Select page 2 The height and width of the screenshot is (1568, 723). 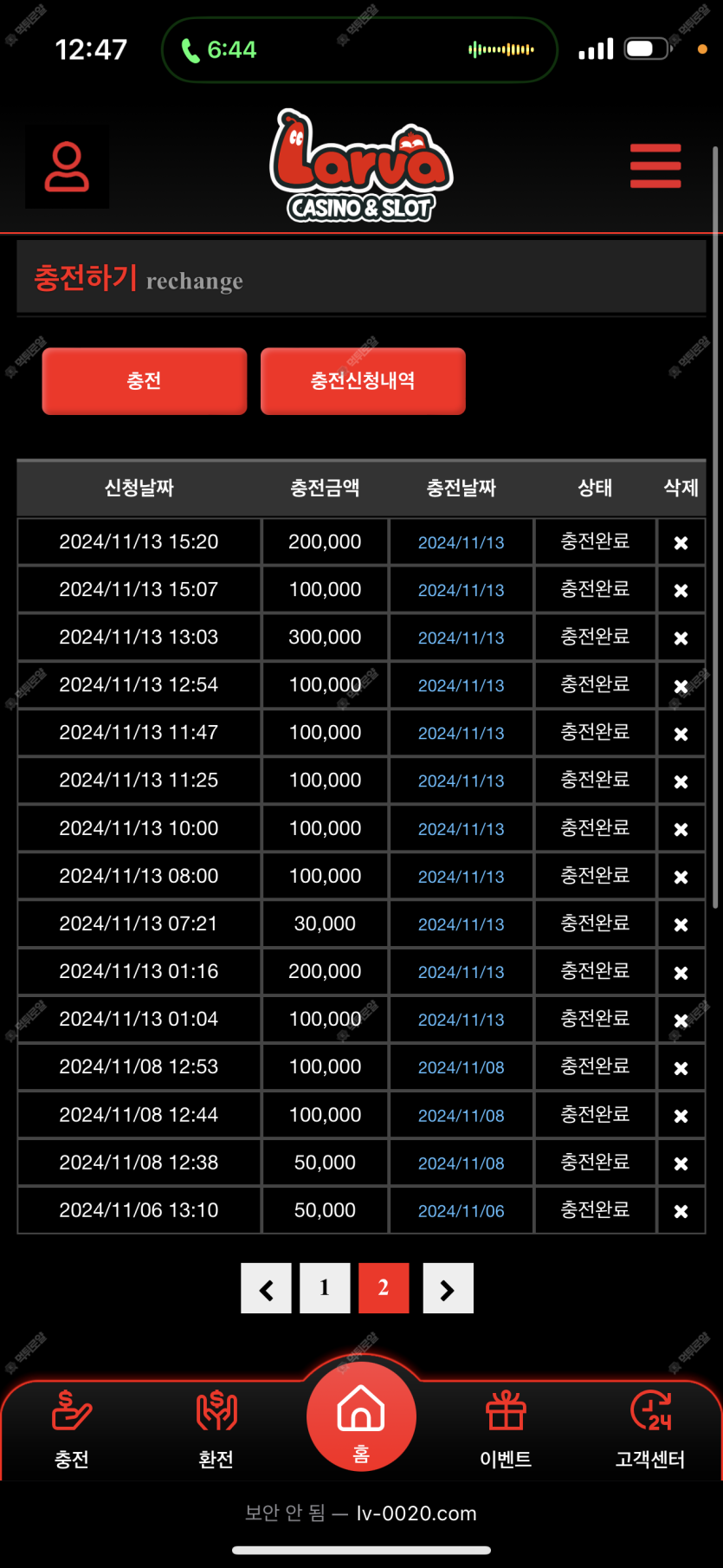click(x=384, y=1288)
